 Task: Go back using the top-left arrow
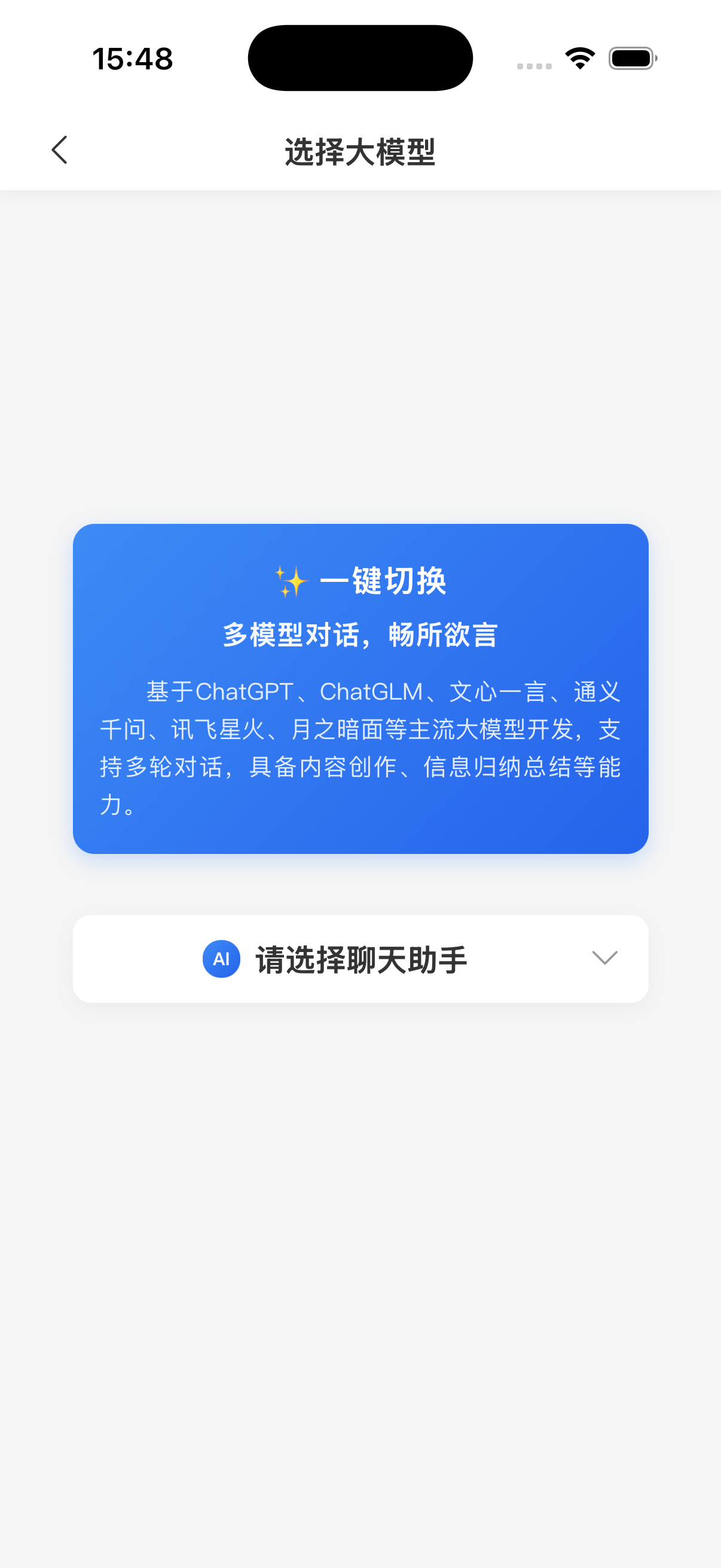pos(60,150)
